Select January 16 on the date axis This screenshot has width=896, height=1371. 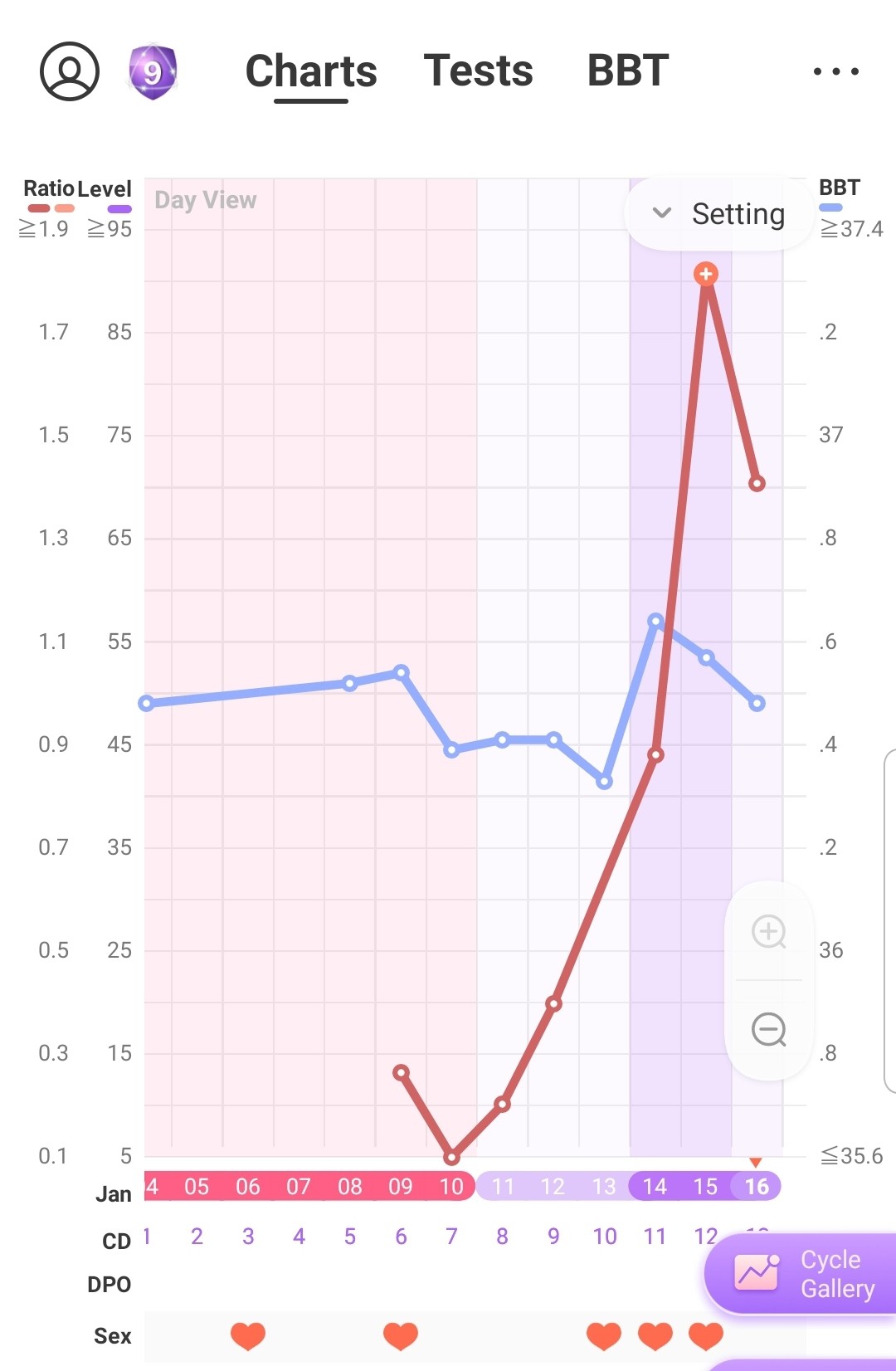[757, 1187]
